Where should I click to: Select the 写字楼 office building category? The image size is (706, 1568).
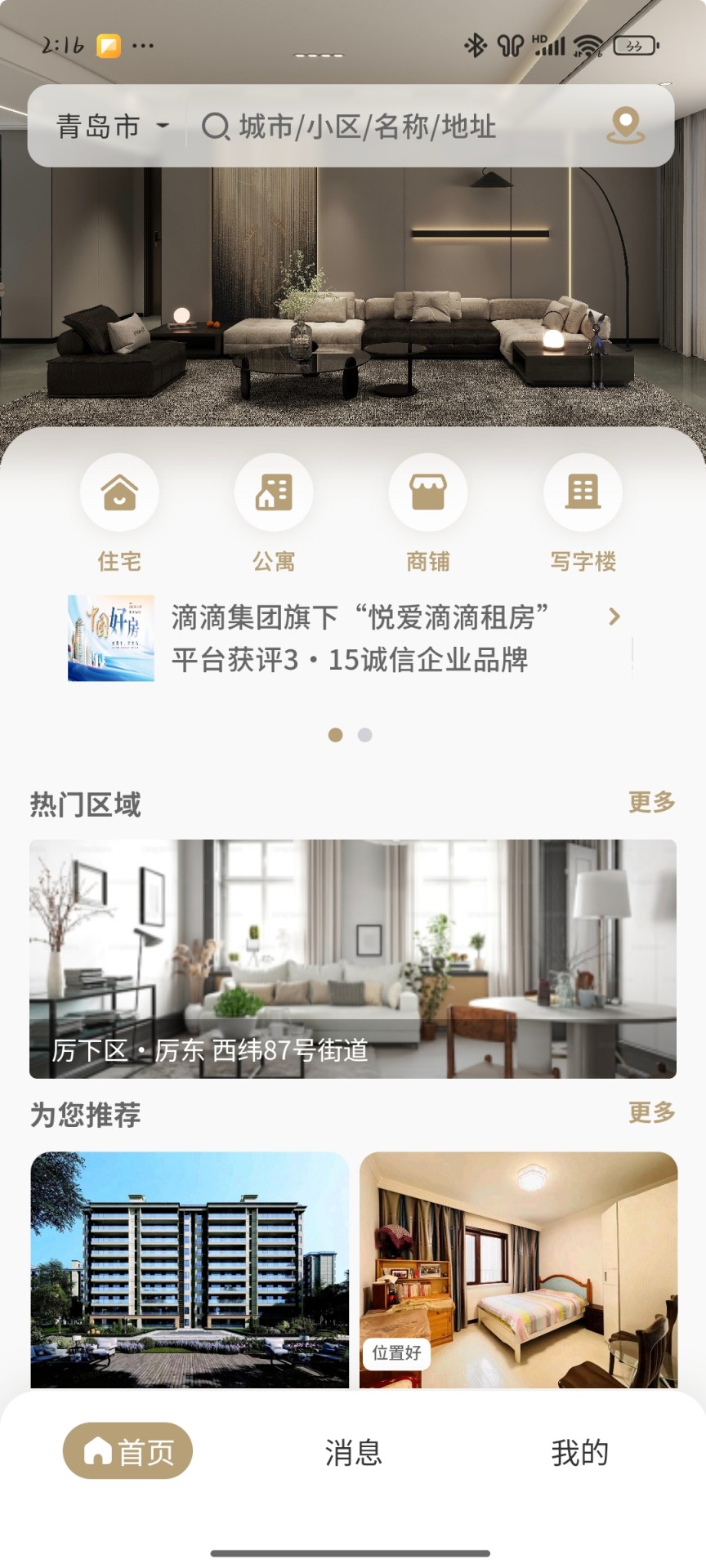[583, 492]
